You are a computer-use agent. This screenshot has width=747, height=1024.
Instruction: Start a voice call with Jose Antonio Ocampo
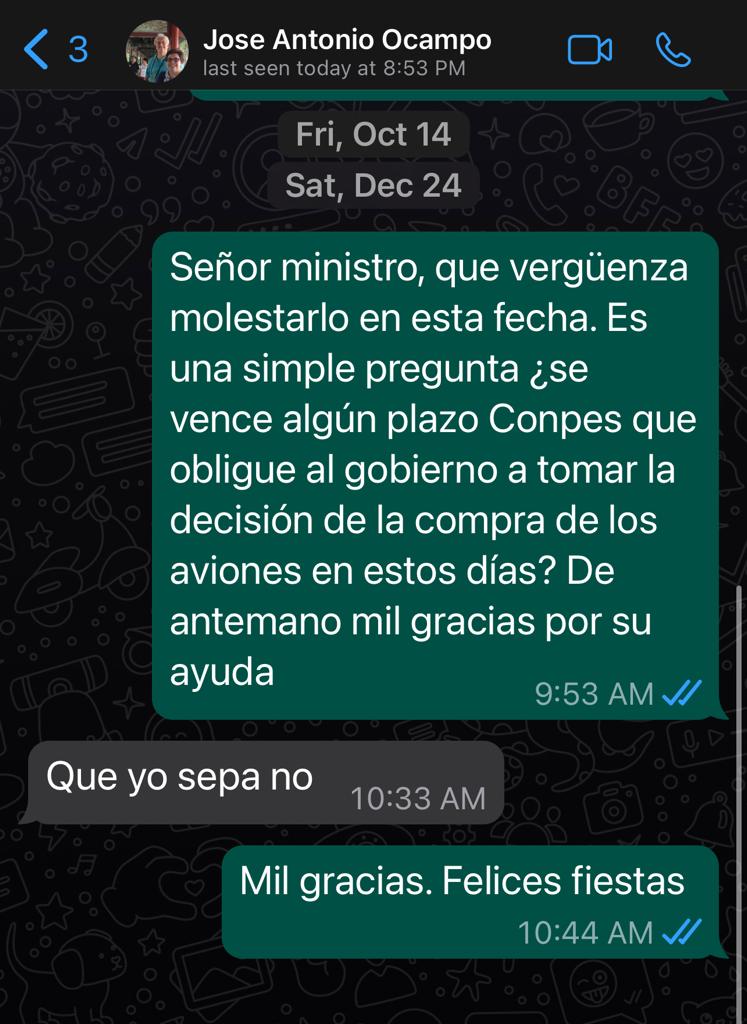pyautogui.click(x=673, y=50)
